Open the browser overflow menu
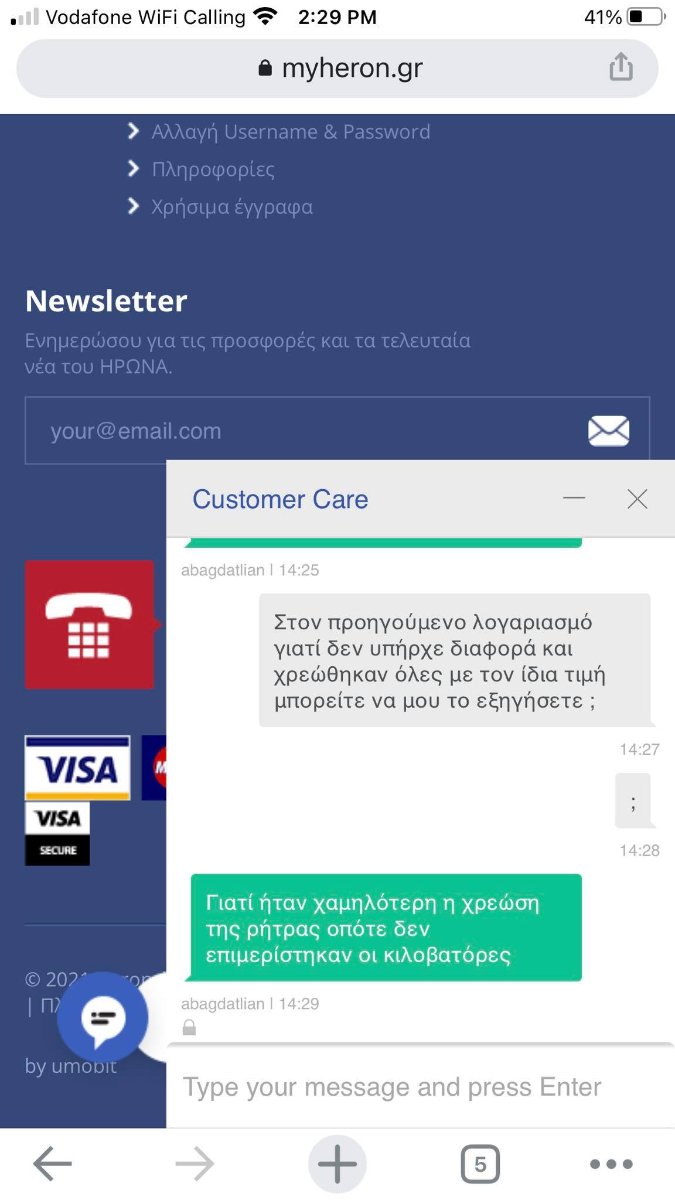This screenshot has width=675, height=1200. [611, 1164]
